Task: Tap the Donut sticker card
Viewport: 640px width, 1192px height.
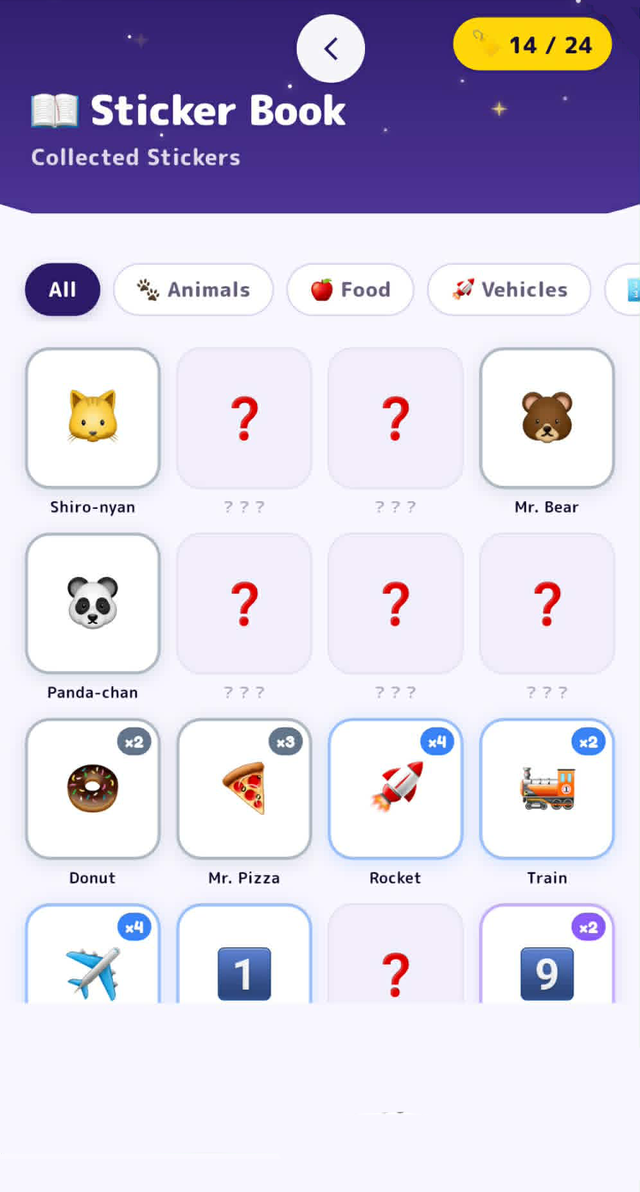Action: coord(93,789)
